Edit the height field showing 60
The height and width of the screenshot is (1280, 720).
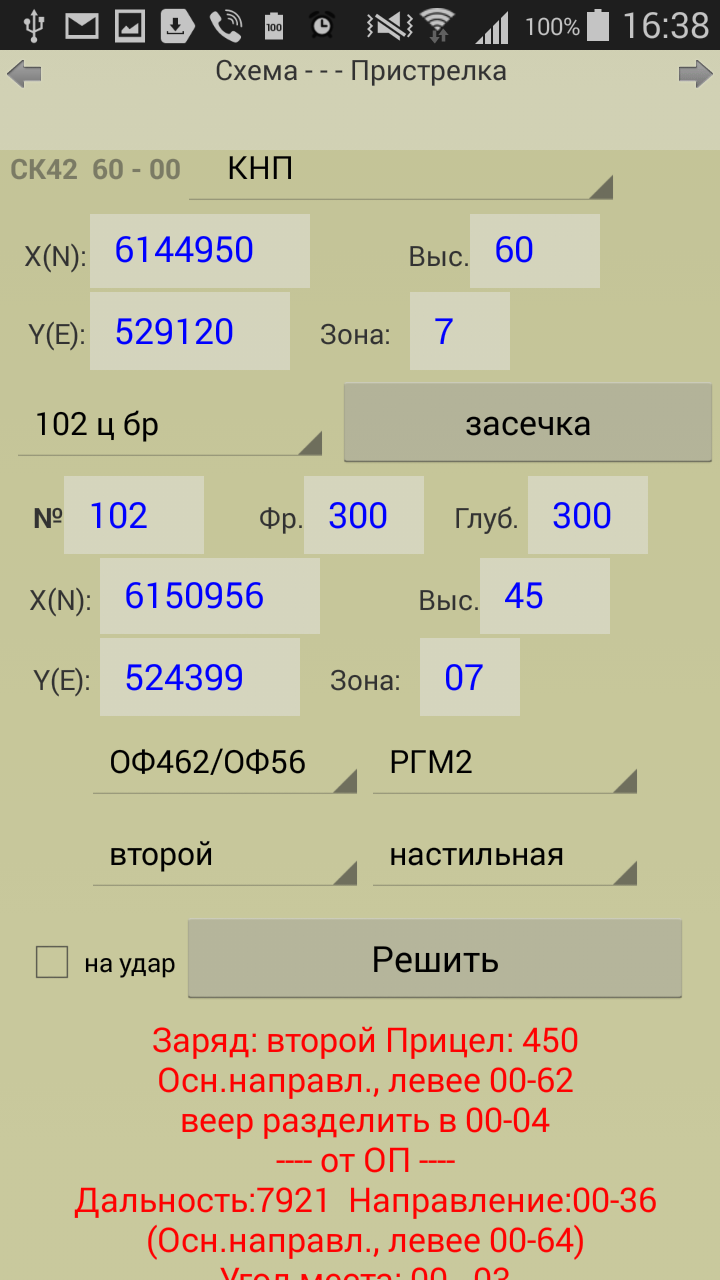535,250
